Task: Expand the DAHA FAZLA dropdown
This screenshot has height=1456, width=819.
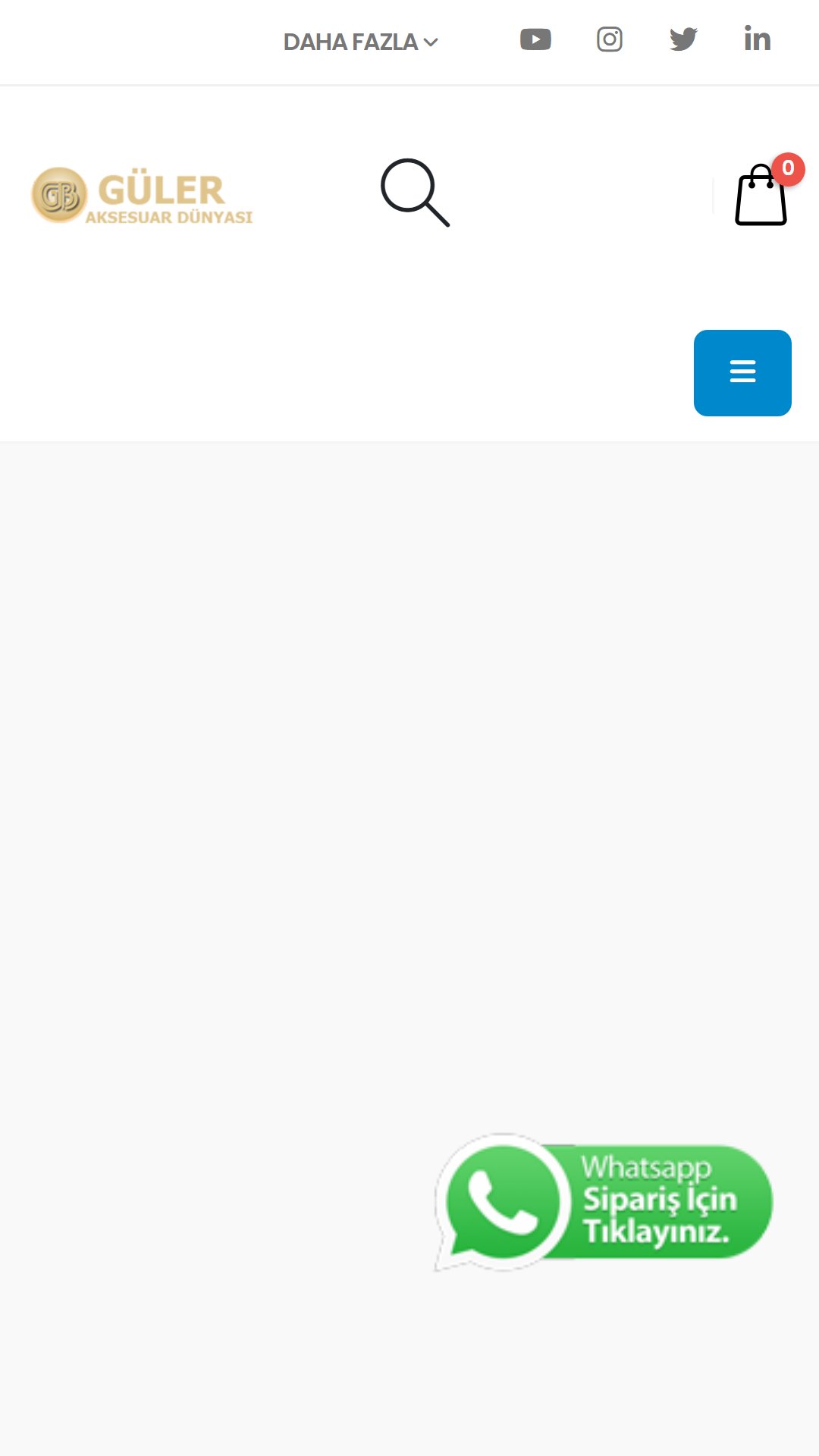Action: [x=361, y=42]
